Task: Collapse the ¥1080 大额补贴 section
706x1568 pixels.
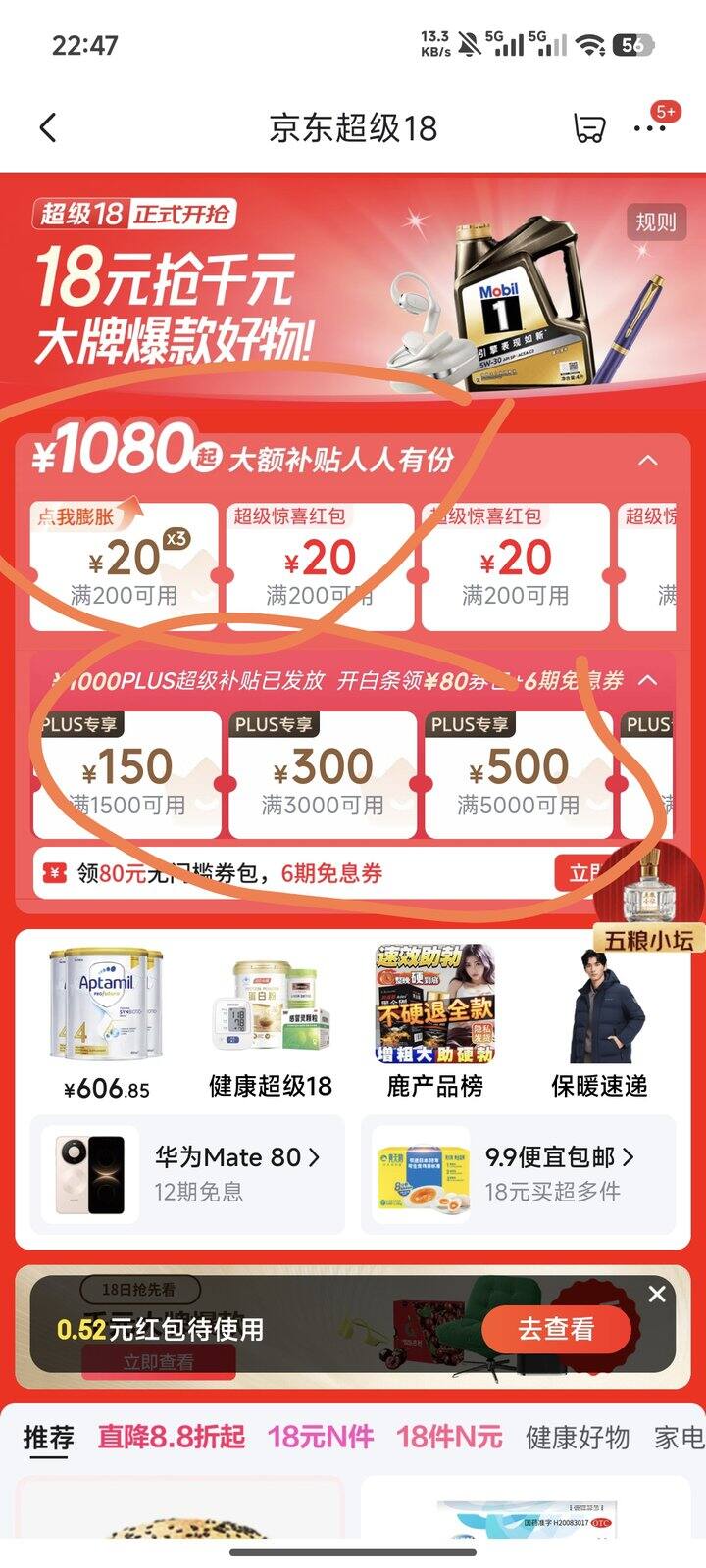Action: (648, 460)
